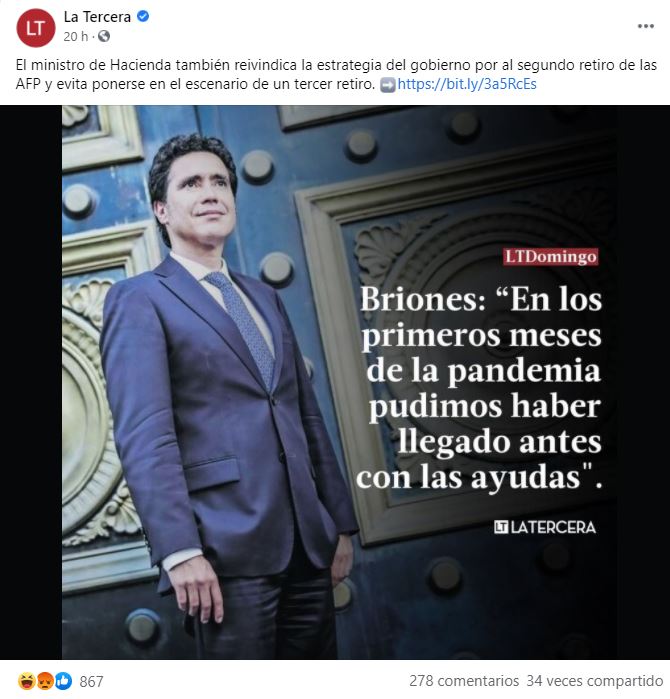
Task: Open the post's 20 h timestamp
Action: (x=75, y=36)
